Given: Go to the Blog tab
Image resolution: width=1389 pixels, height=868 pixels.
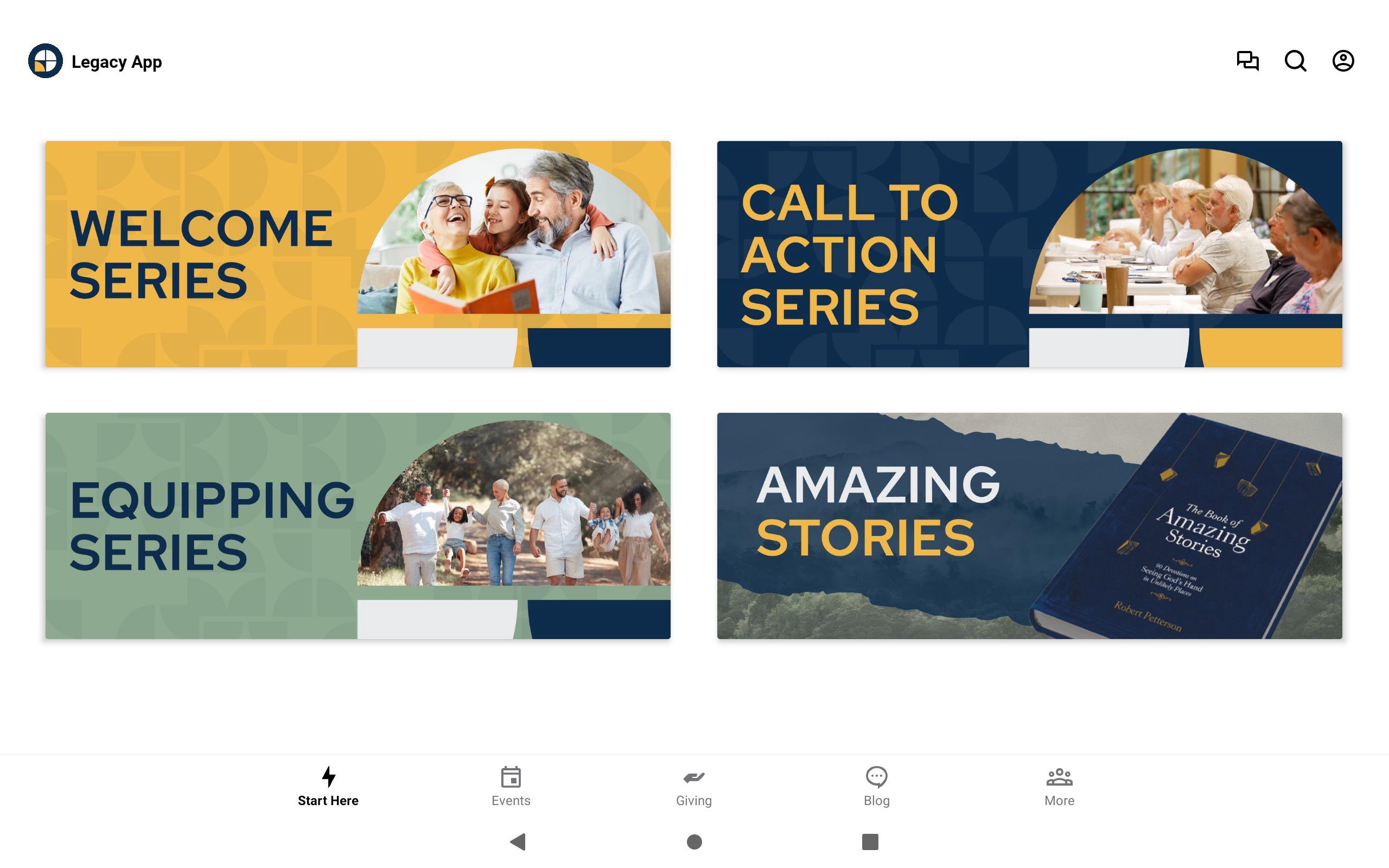Looking at the screenshot, I should pos(876,787).
